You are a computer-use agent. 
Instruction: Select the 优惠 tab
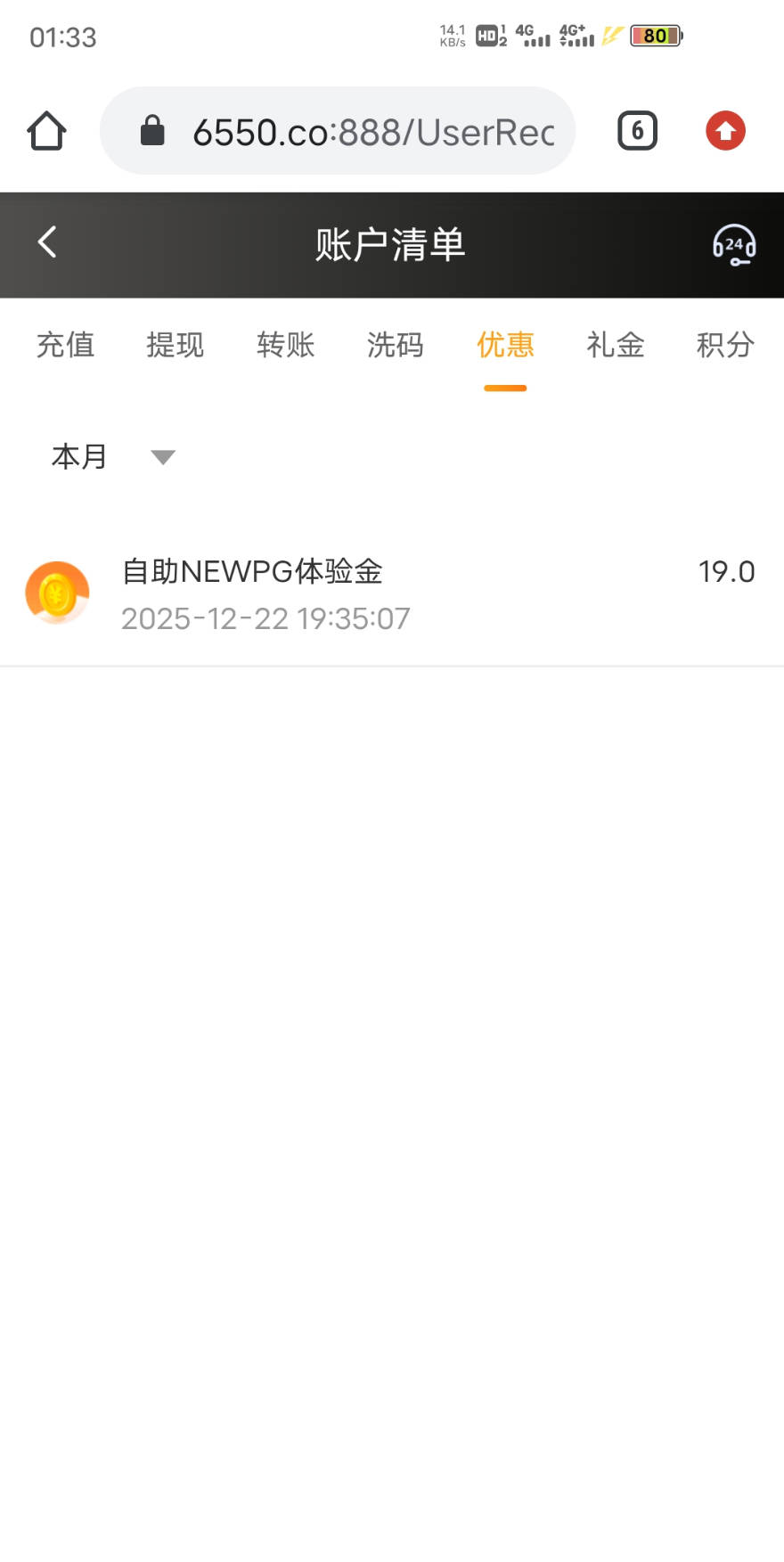[505, 345]
